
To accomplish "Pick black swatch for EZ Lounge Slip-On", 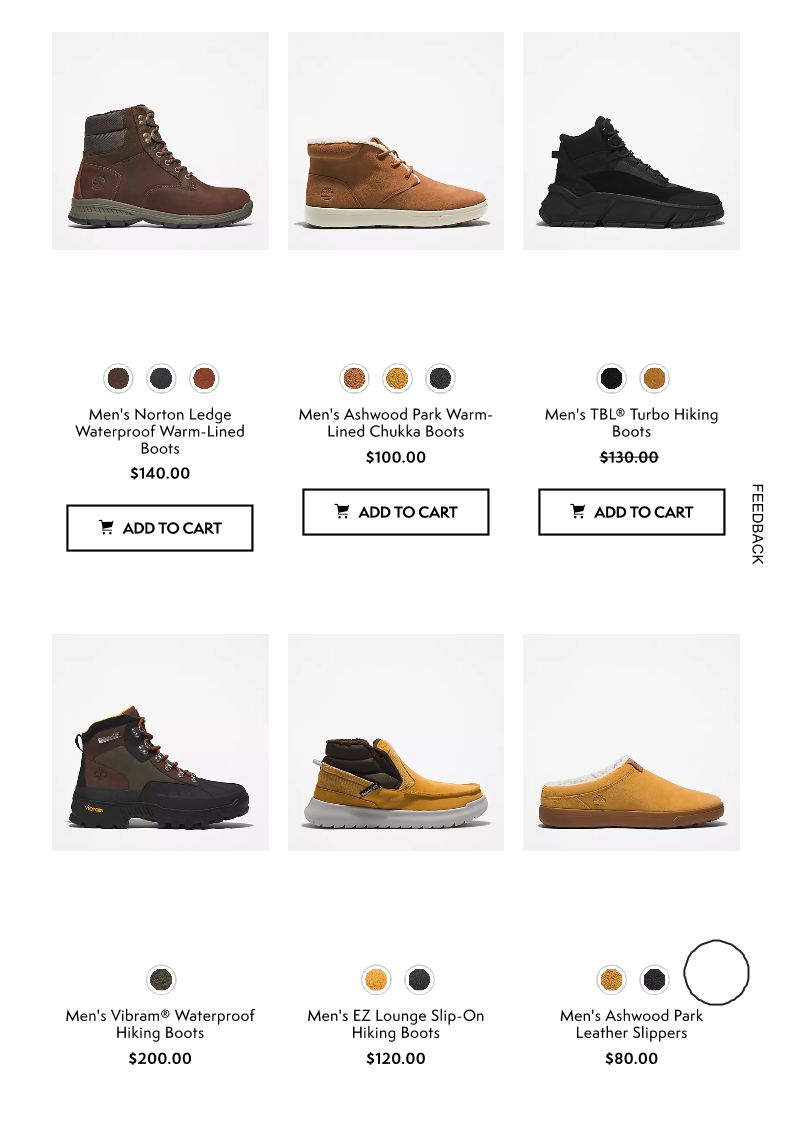I will (419, 980).
